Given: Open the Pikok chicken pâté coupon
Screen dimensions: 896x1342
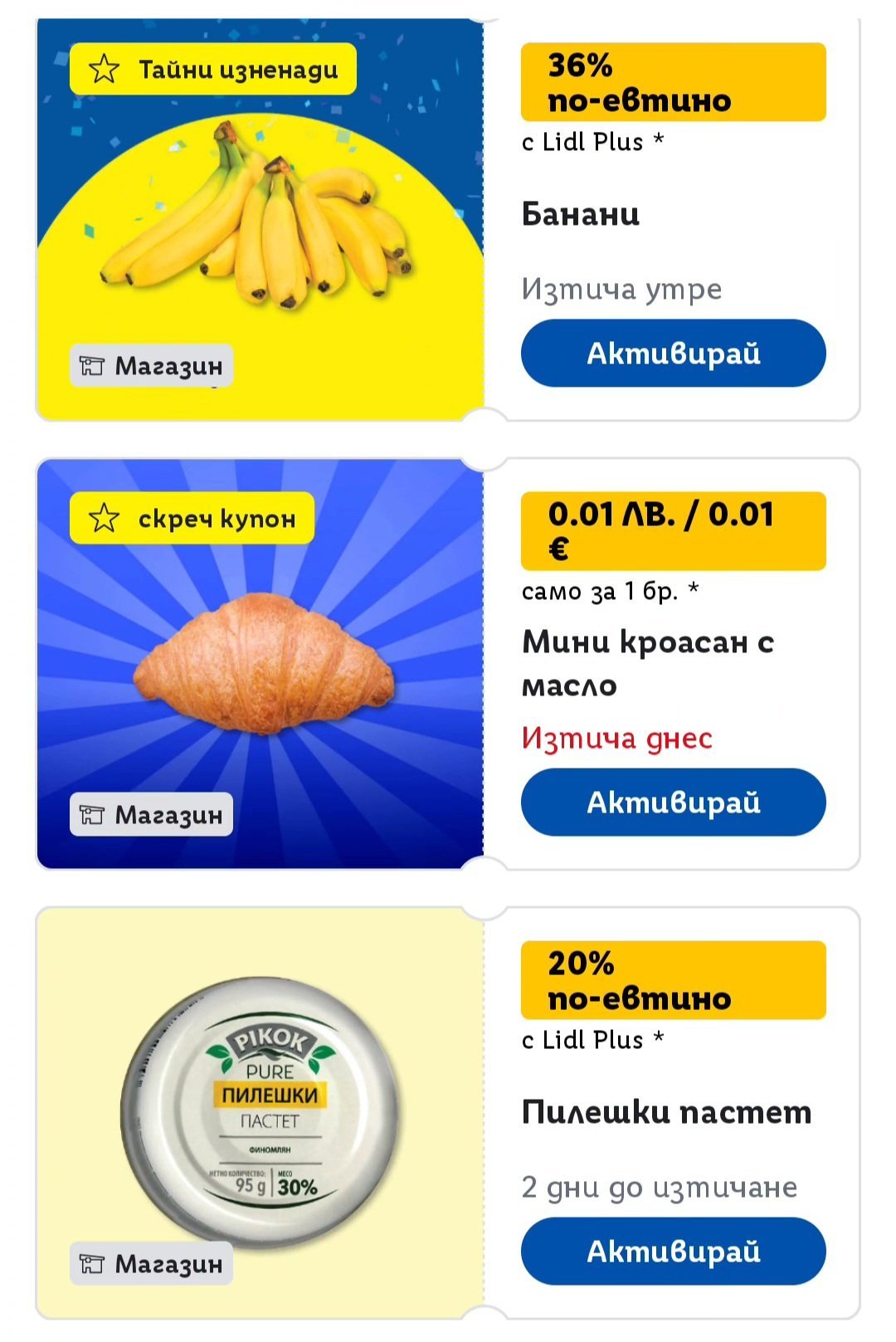Looking at the screenshot, I should point(261,1112).
